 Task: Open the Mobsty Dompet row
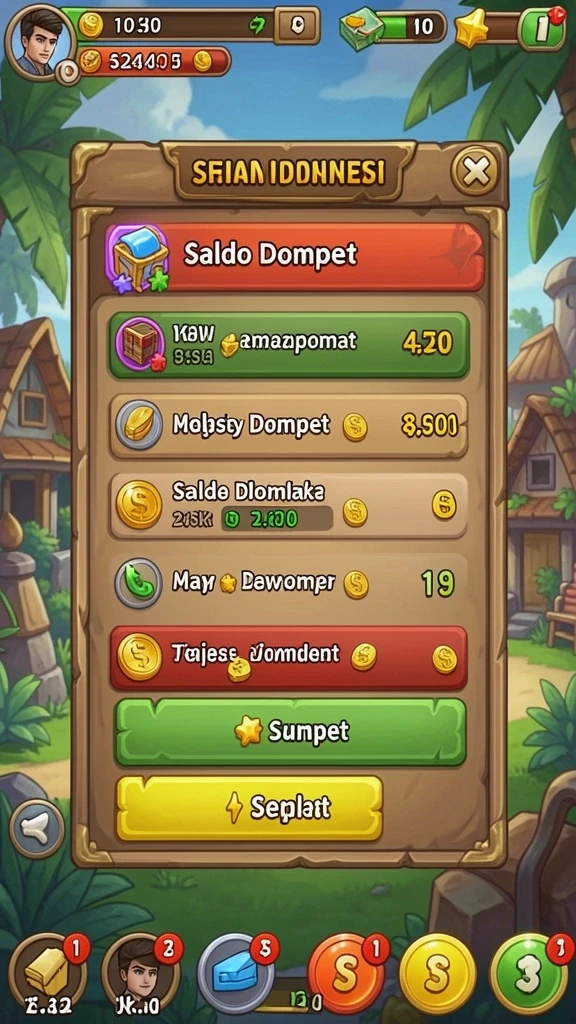tap(288, 426)
